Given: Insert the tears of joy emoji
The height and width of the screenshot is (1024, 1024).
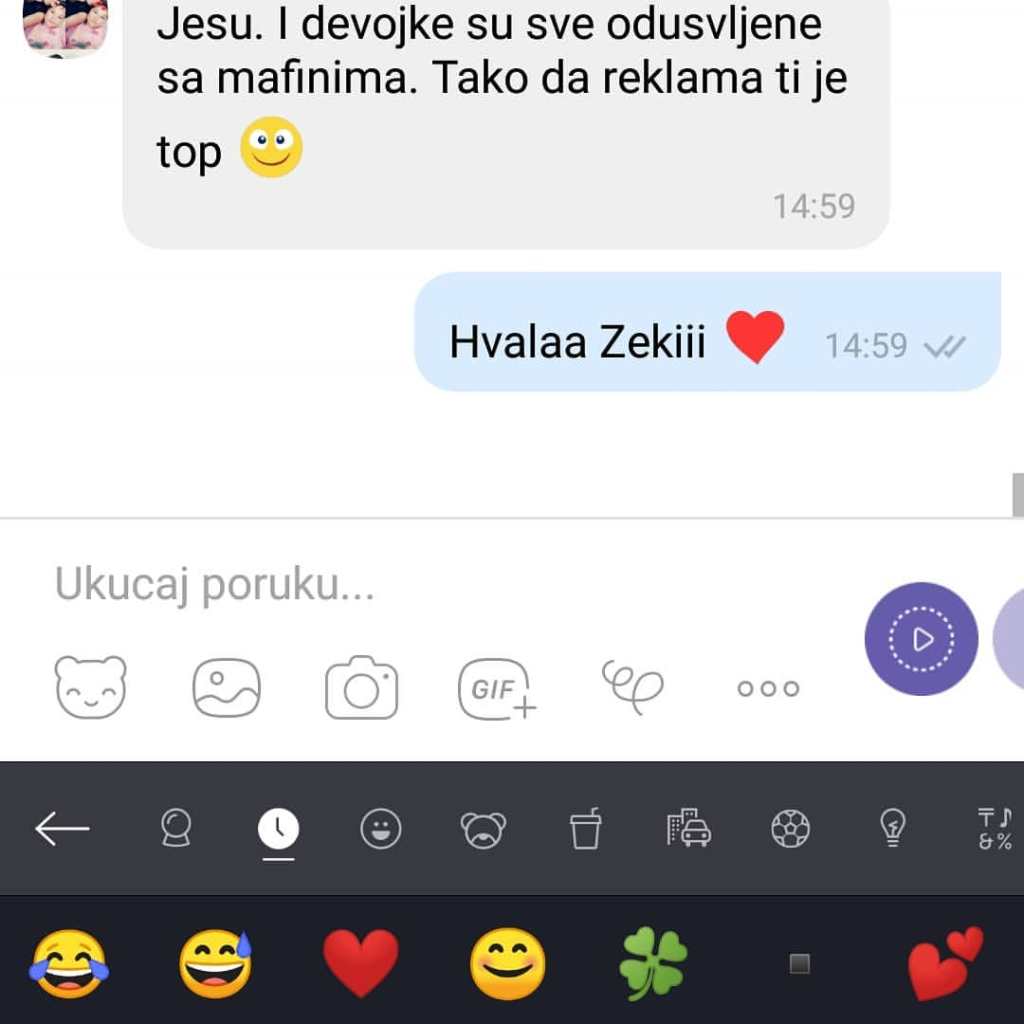Looking at the screenshot, I should click(69, 963).
